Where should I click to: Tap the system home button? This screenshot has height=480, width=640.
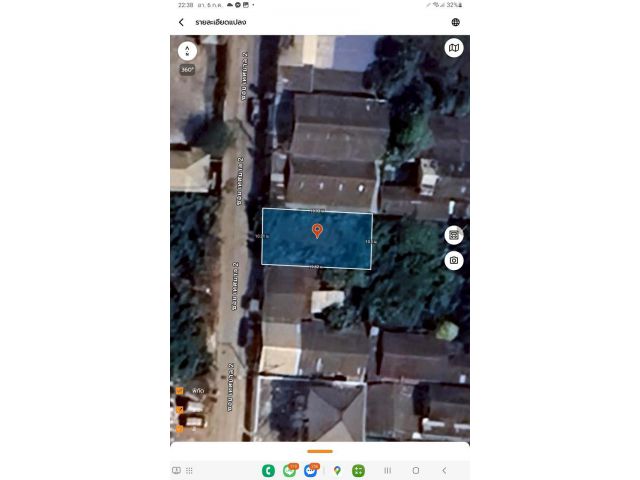pos(416,470)
